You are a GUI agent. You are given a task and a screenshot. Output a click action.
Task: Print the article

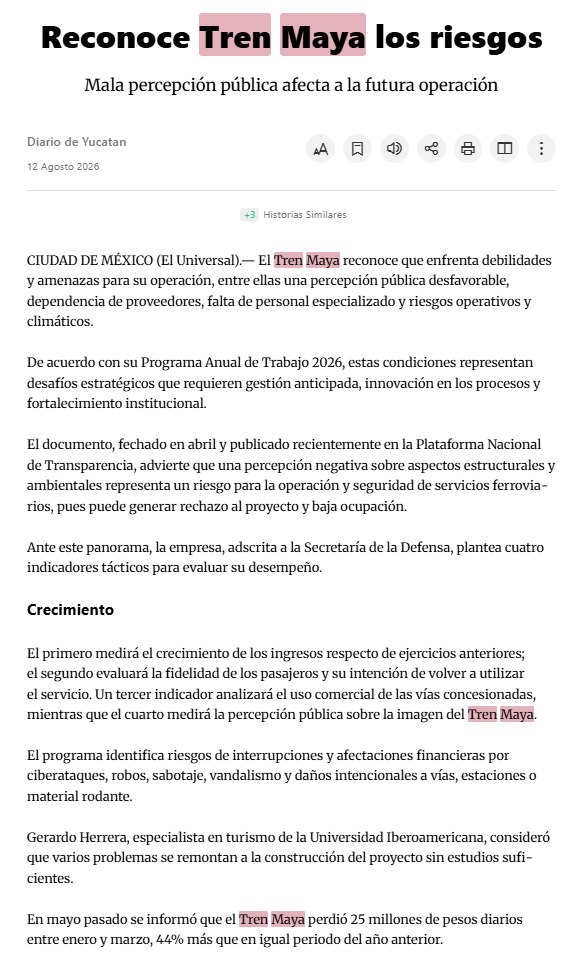click(x=468, y=149)
